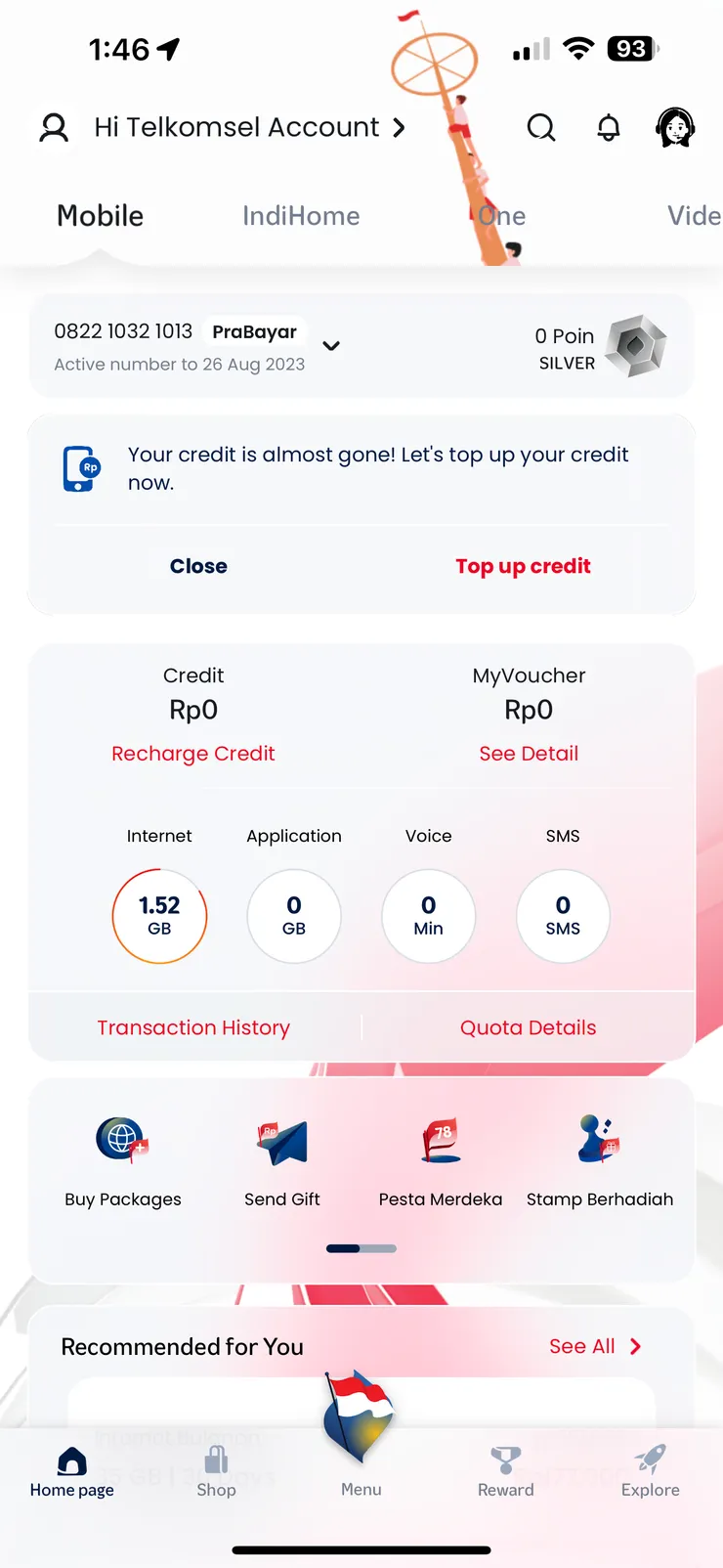View Quota Details
Screen dimensions: 723x1568
coord(528,1027)
